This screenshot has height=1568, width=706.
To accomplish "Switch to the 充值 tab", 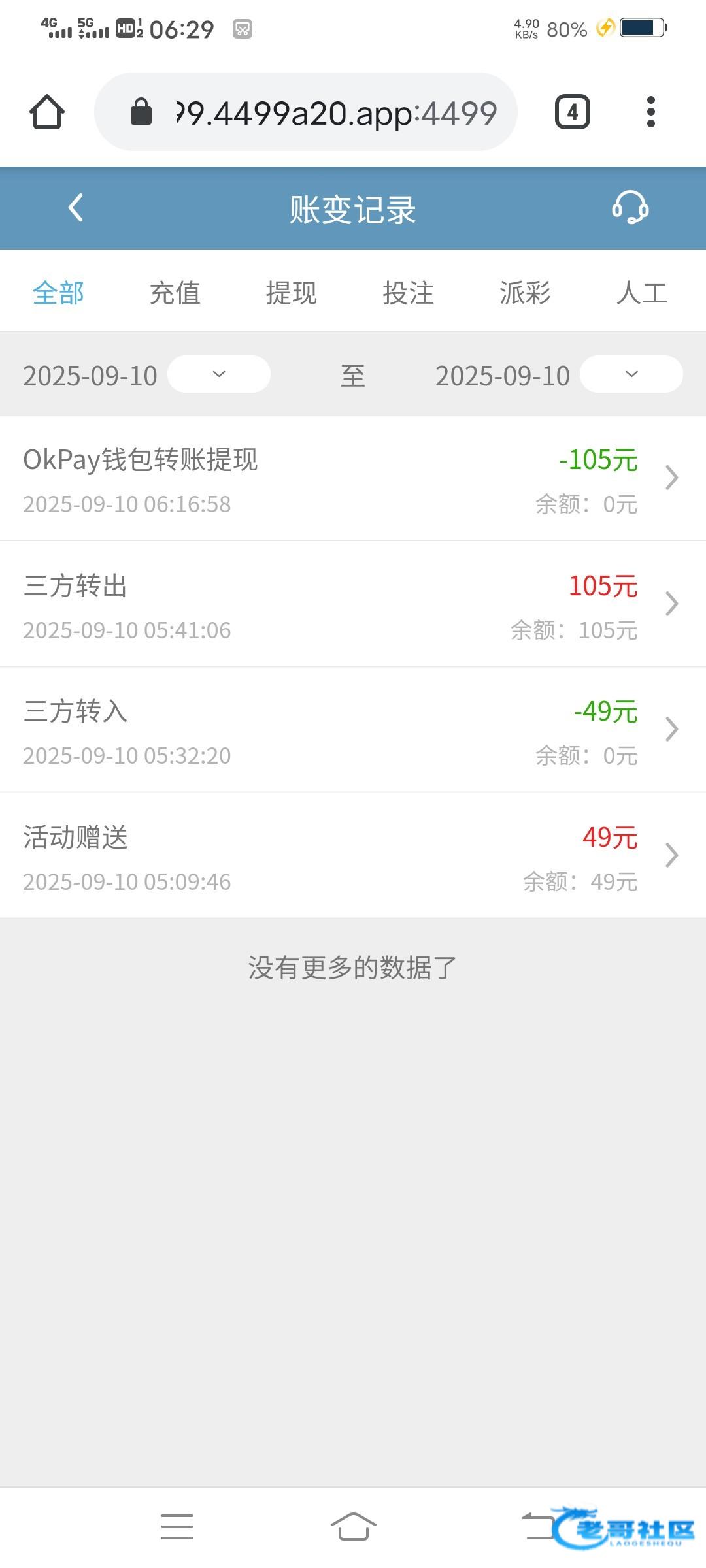I will (175, 293).
